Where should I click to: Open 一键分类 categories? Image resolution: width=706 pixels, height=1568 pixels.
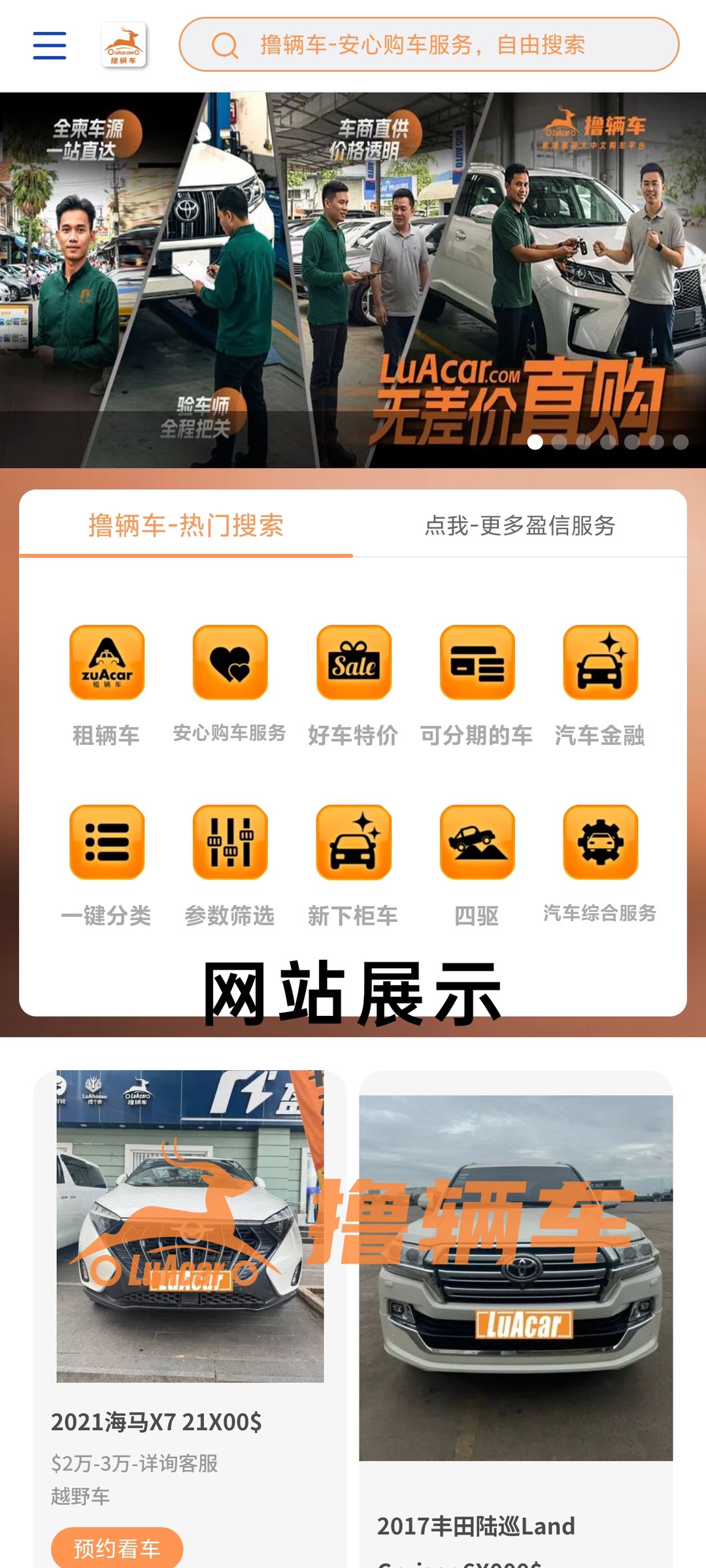pos(107,842)
